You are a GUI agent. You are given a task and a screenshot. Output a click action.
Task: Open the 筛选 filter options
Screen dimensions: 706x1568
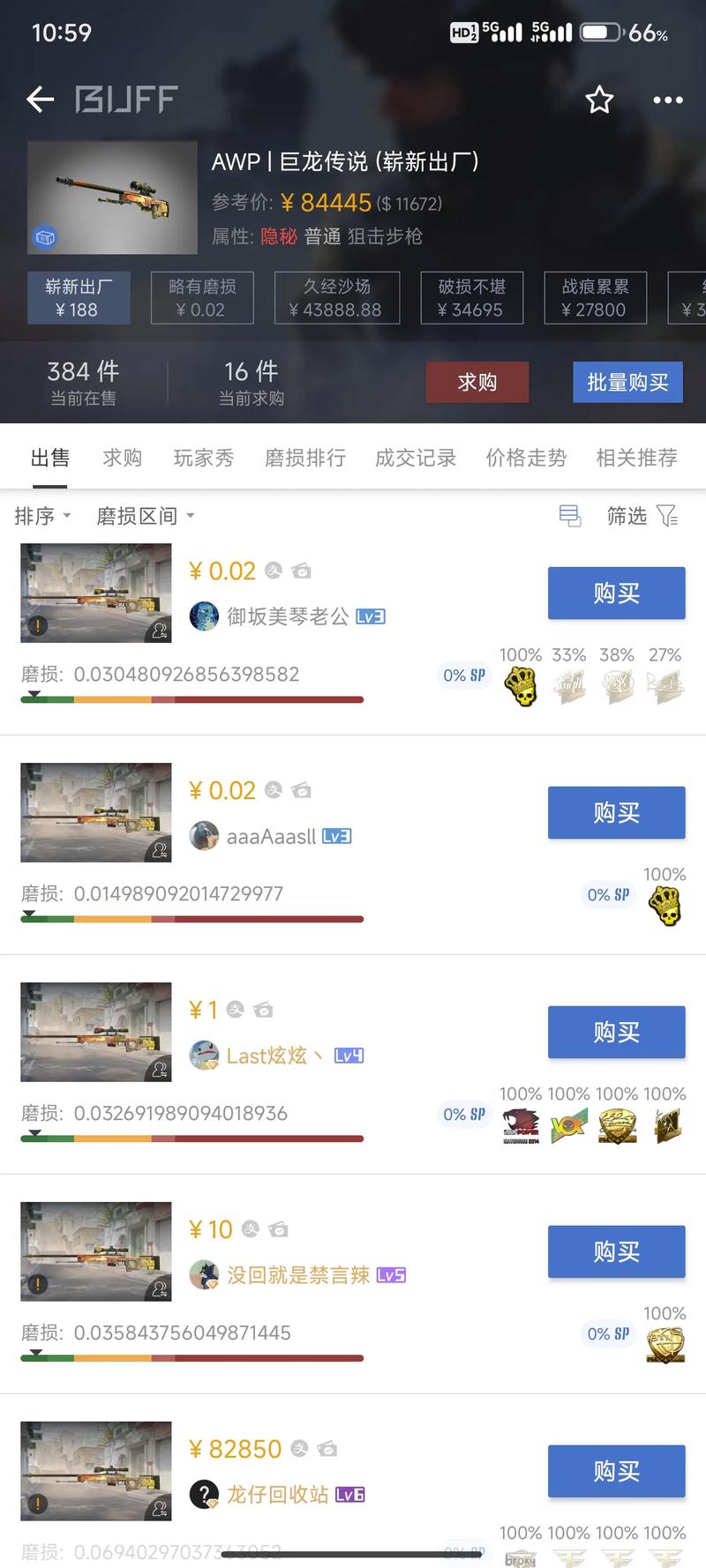coord(642,516)
